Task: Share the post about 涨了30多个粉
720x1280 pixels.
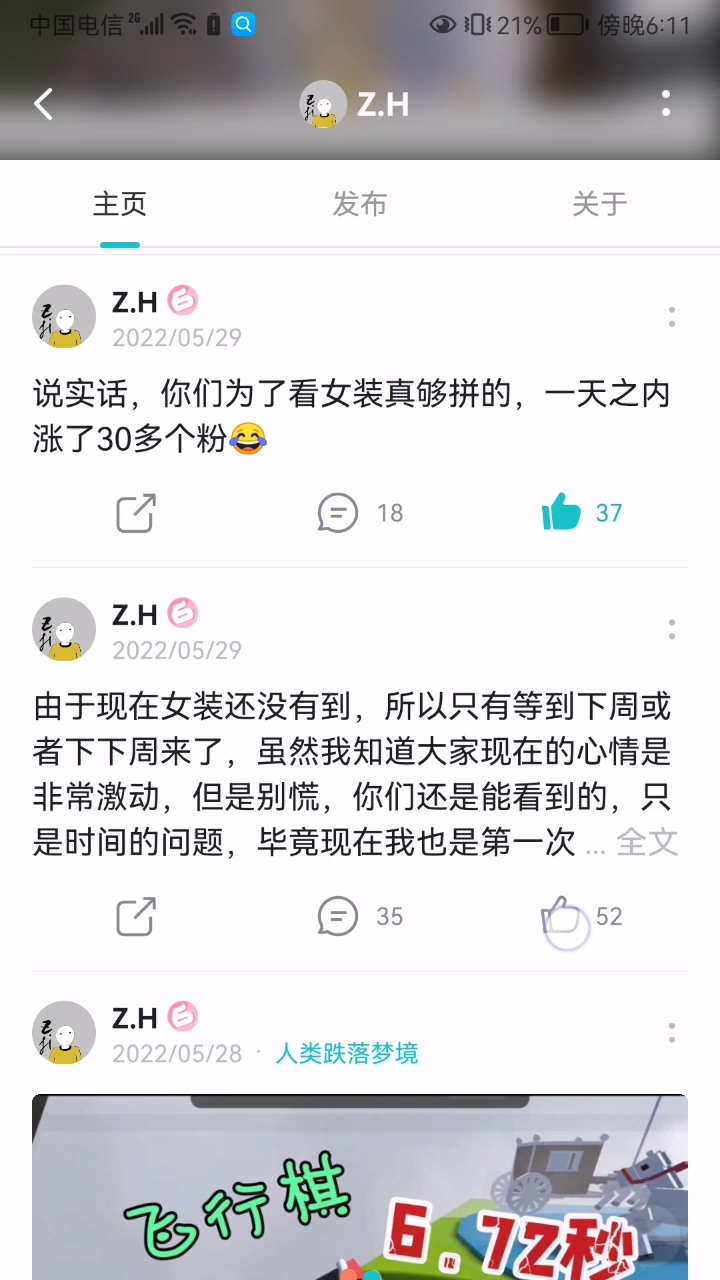Action: pos(136,513)
